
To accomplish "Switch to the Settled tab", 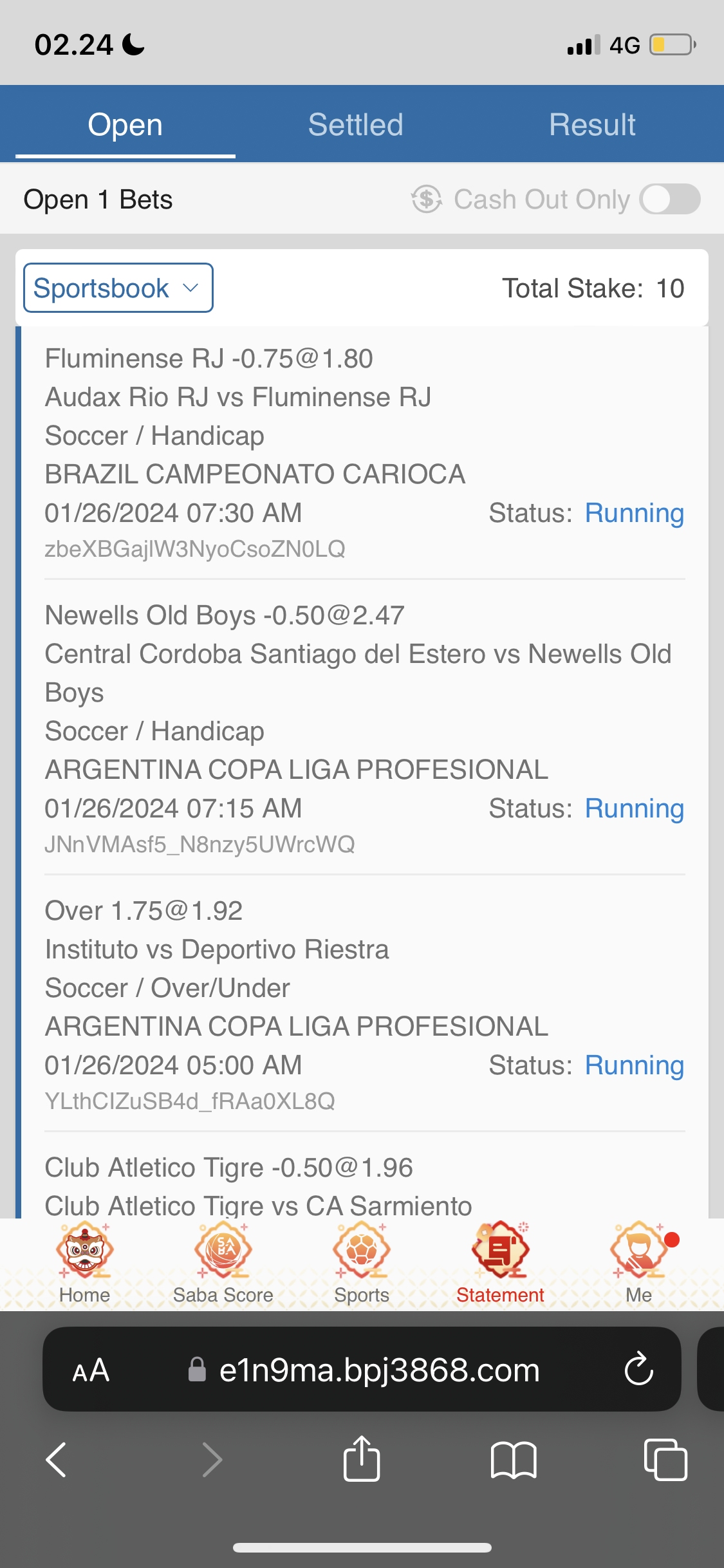I will tap(355, 125).
